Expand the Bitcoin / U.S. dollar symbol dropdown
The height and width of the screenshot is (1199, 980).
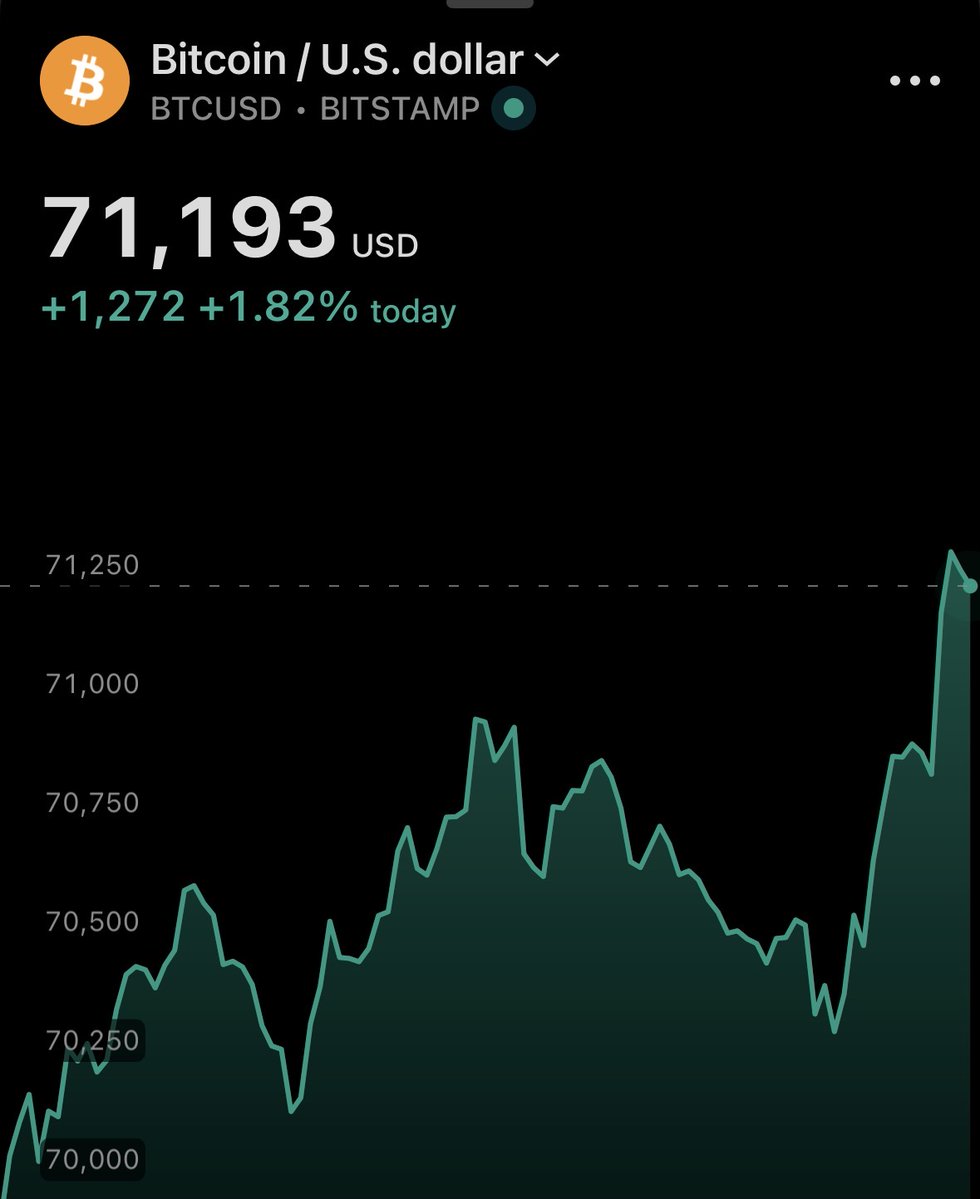point(546,60)
